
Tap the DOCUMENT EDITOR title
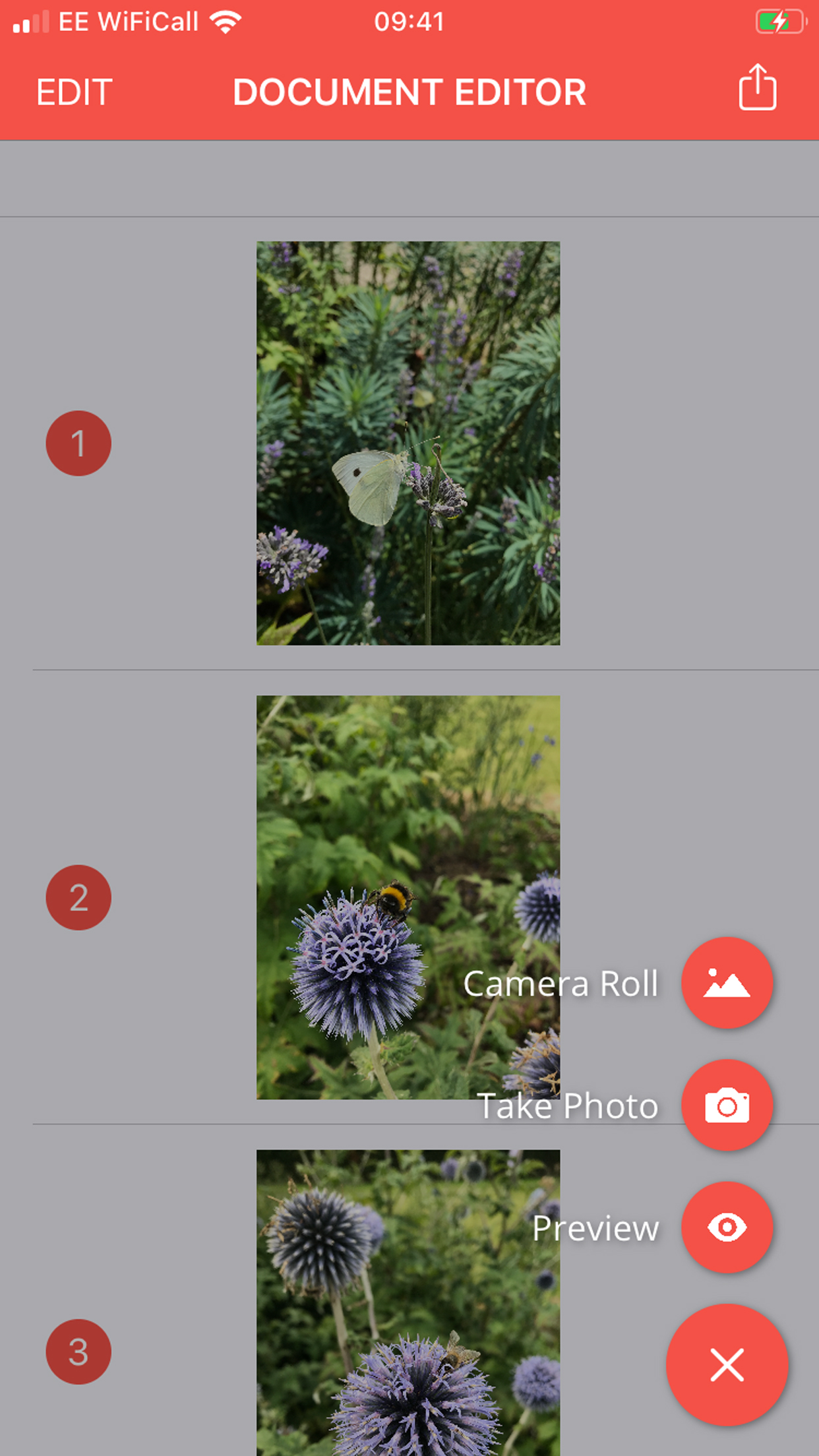pos(409,92)
